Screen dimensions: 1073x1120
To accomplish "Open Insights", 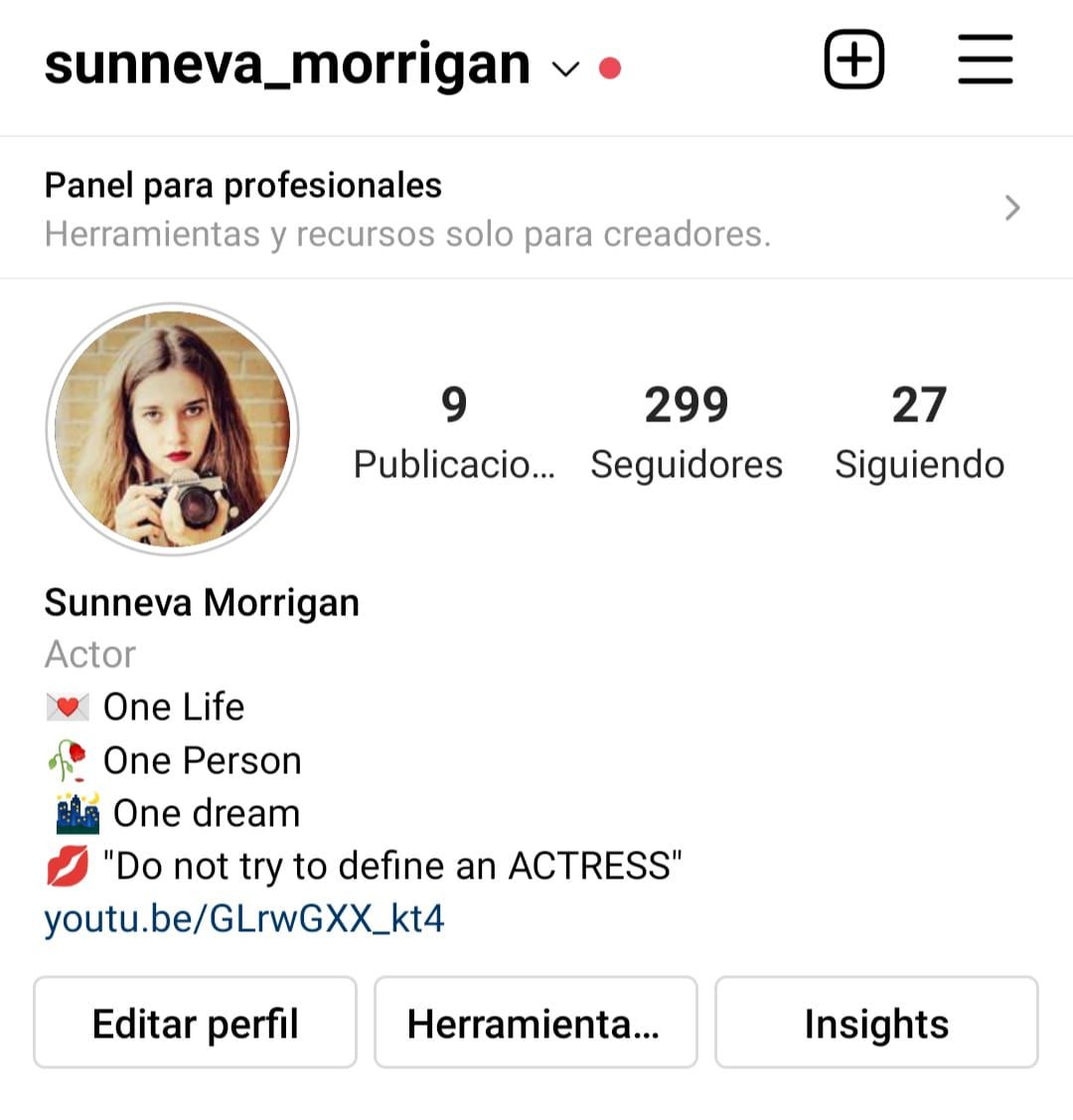I will 876,1023.
